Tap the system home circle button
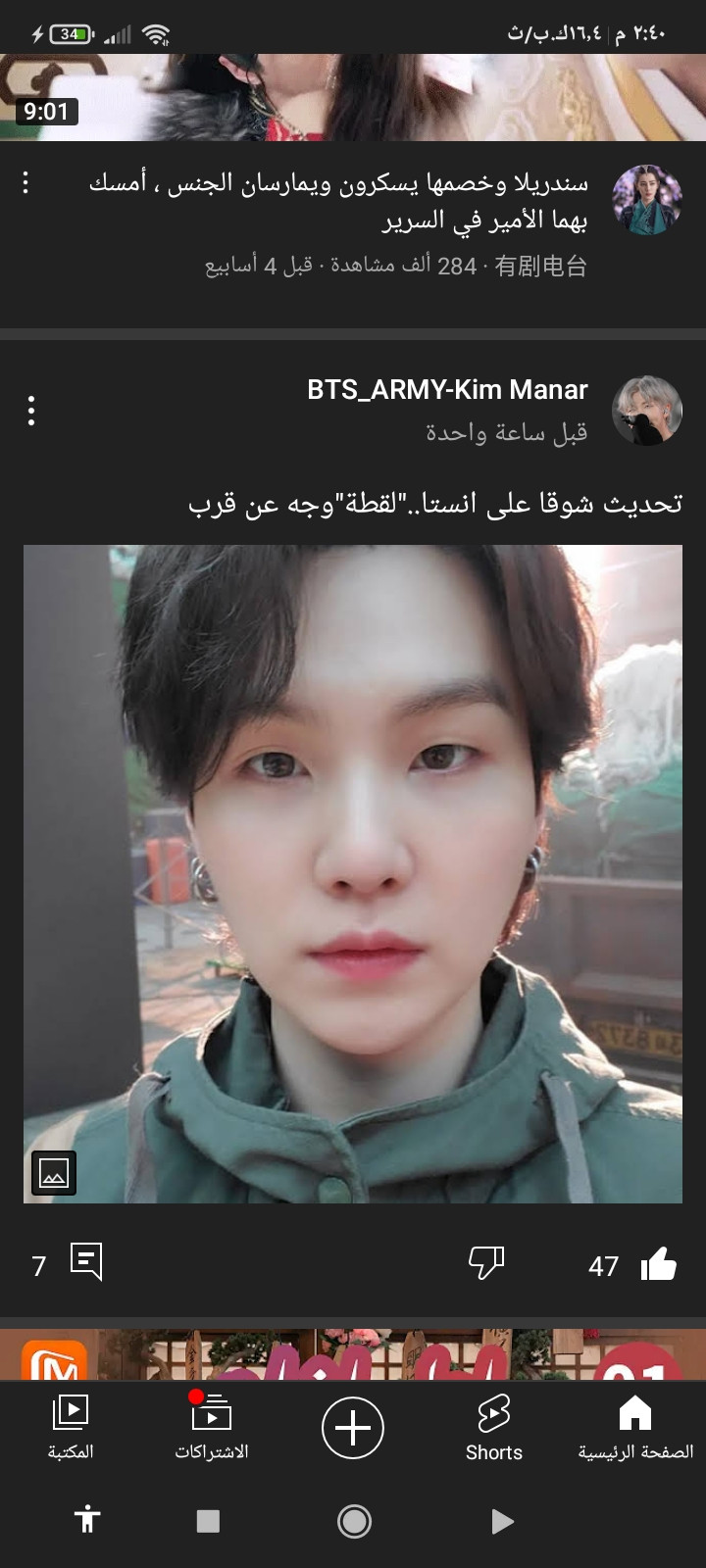The image size is (706, 1568). [x=354, y=1521]
